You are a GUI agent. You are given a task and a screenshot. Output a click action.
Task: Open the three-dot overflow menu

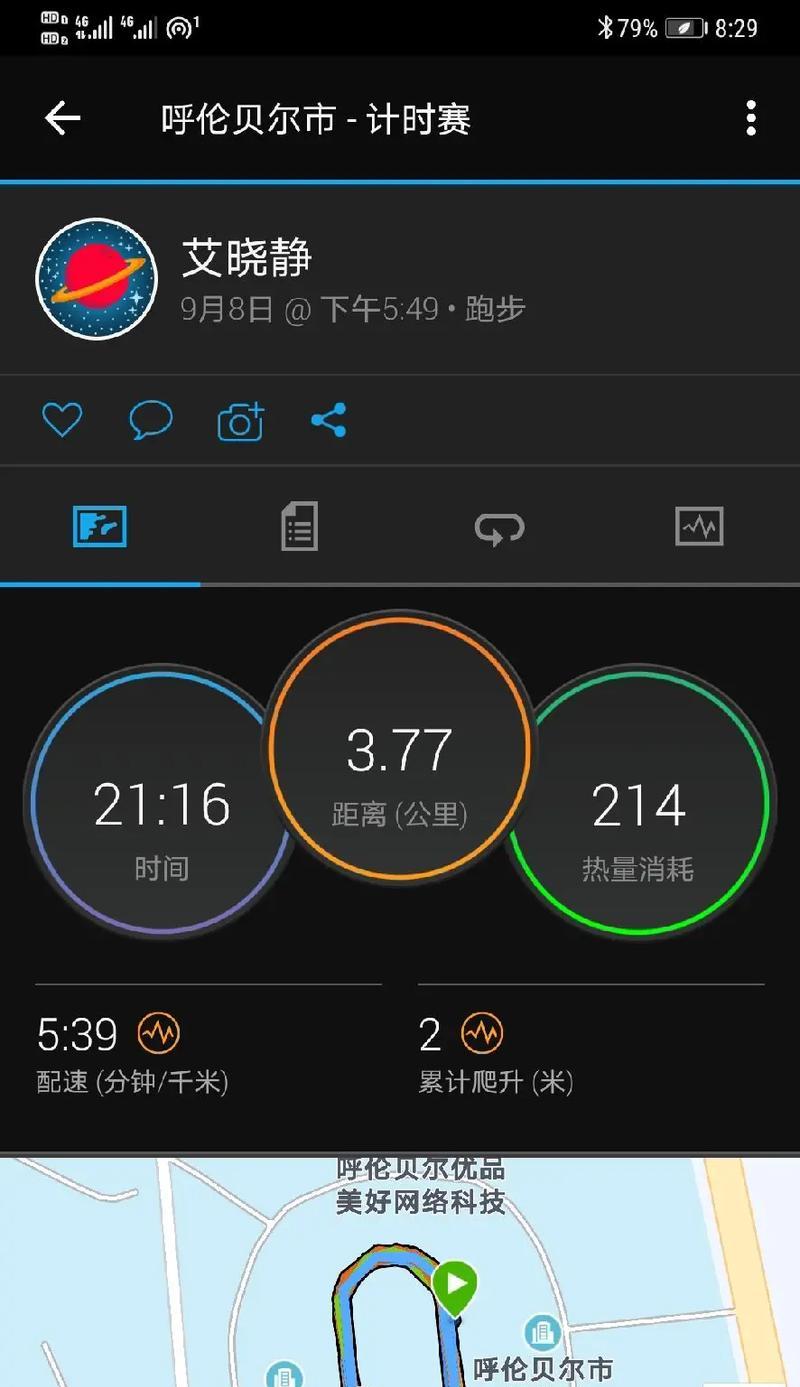pyautogui.click(x=751, y=119)
